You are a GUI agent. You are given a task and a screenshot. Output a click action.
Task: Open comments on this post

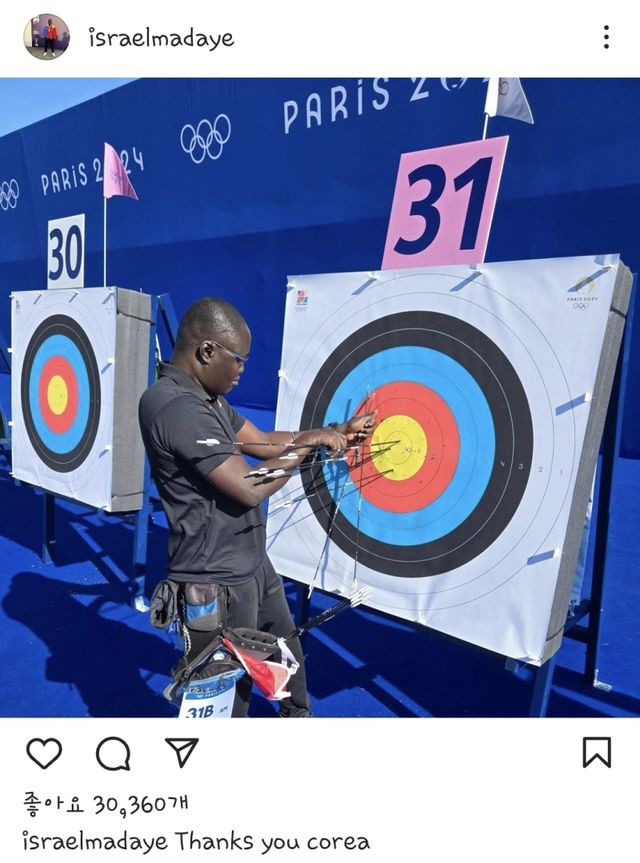pos(112,753)
